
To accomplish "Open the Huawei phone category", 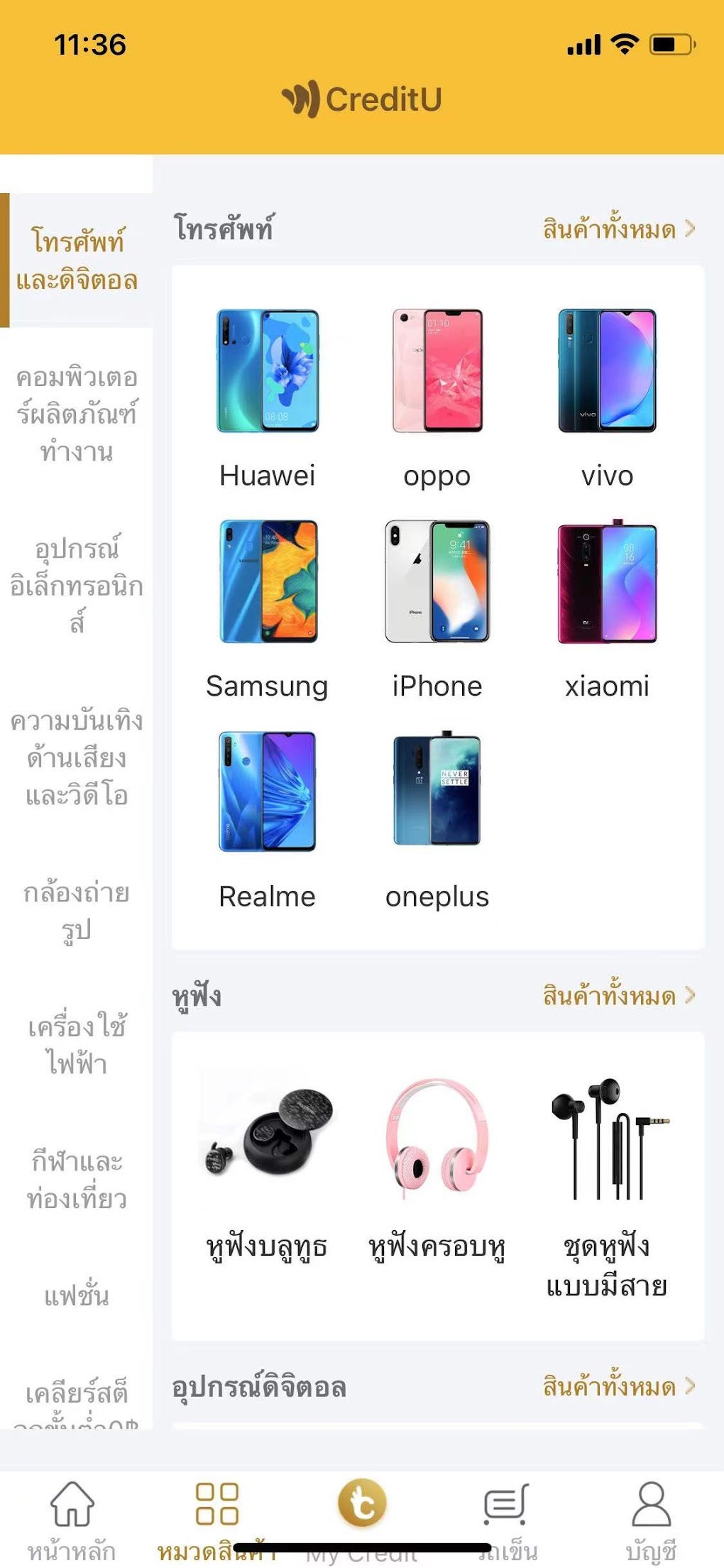I will pos(268,398).
